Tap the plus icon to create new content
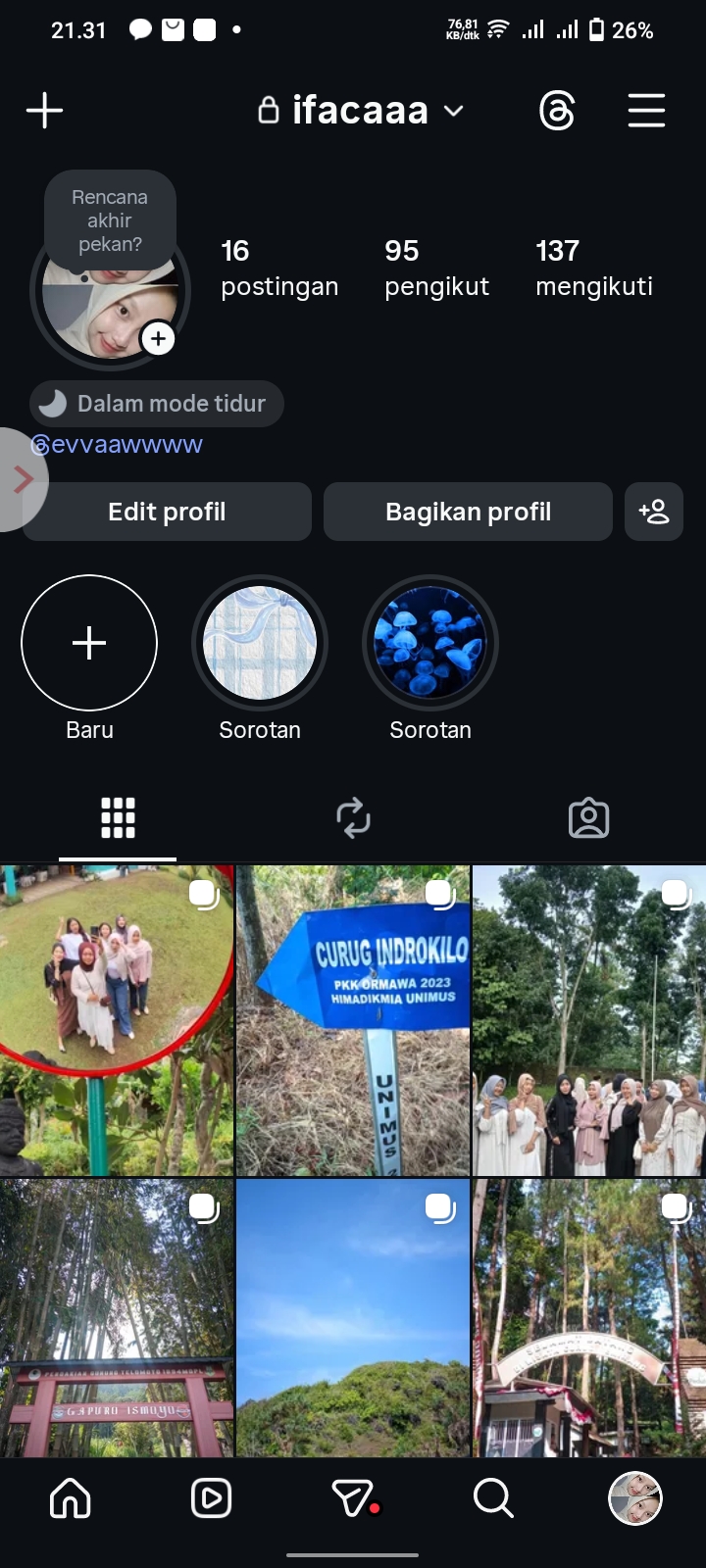Viewport: 706px width, 1568px height. (44, 111)
